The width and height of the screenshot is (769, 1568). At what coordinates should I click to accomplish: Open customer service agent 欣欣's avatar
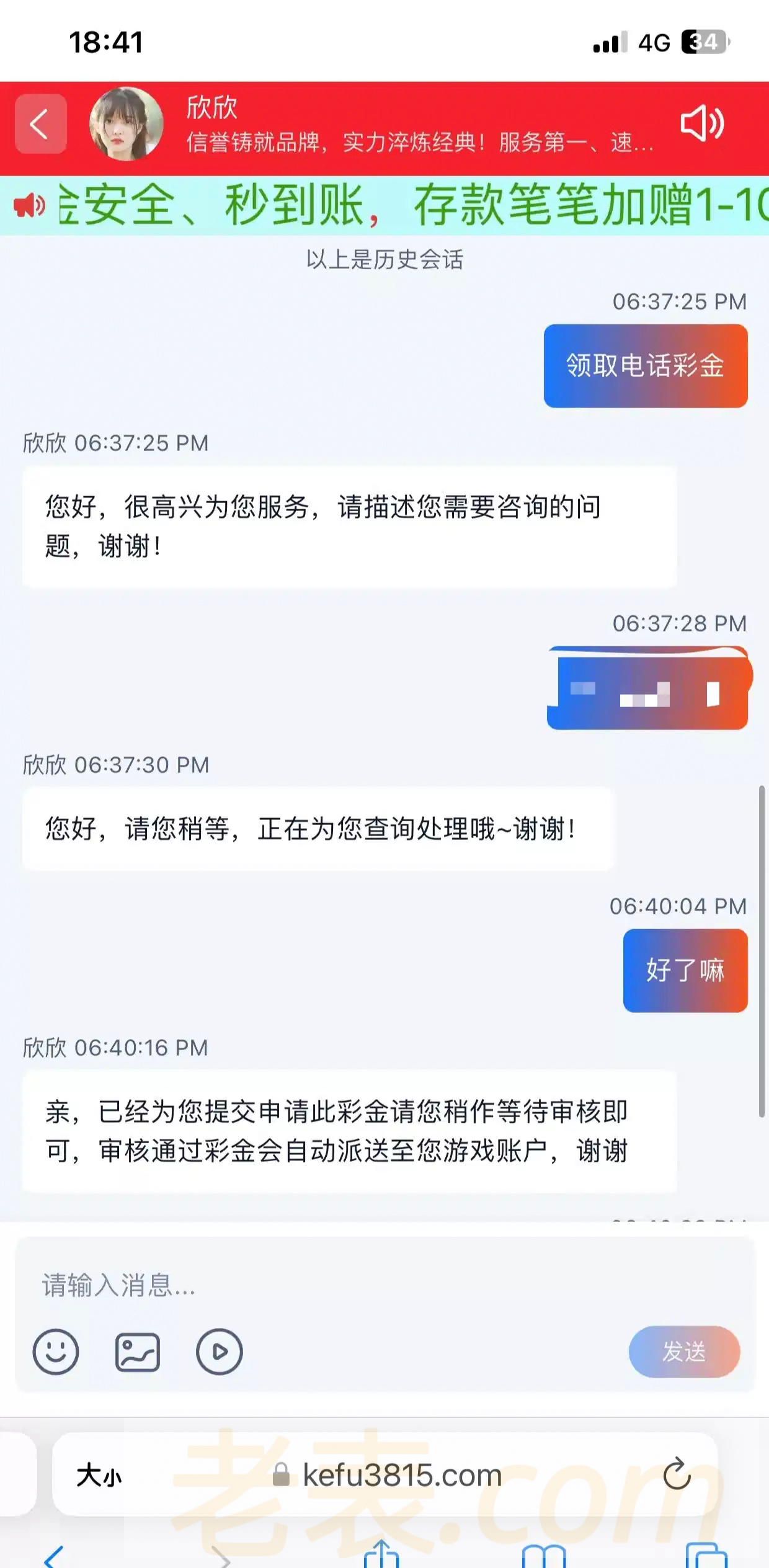coord(127,123)
